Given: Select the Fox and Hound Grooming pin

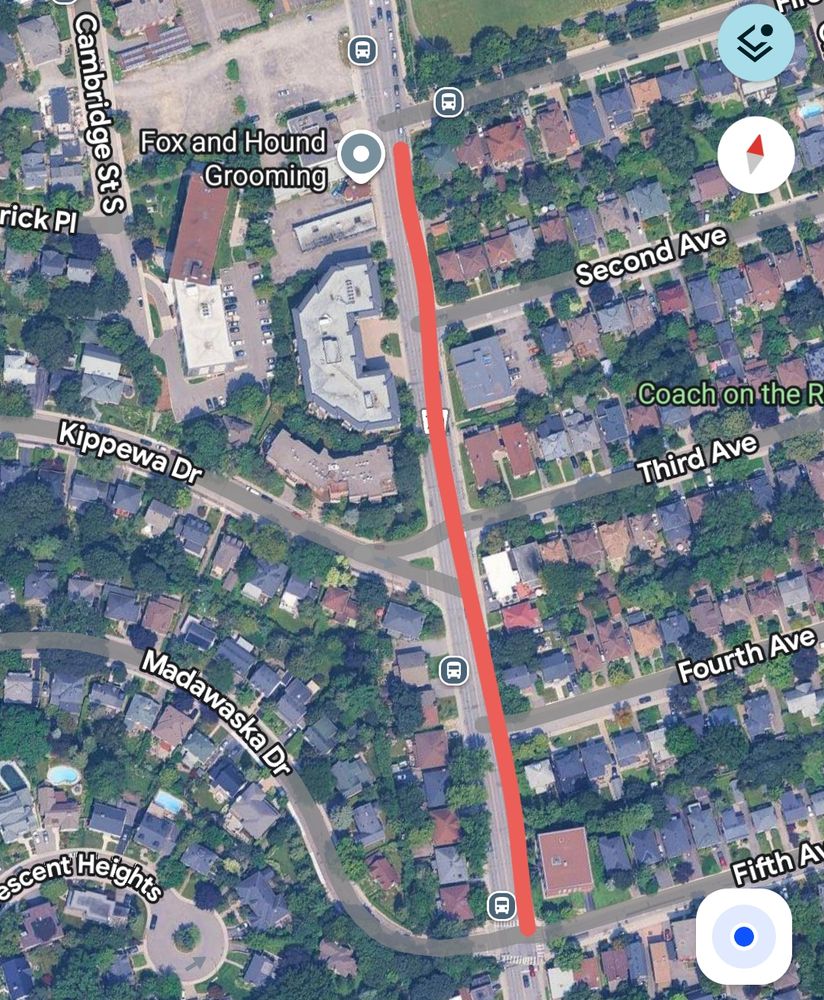Looking at the screenshot, I should 360,155.
